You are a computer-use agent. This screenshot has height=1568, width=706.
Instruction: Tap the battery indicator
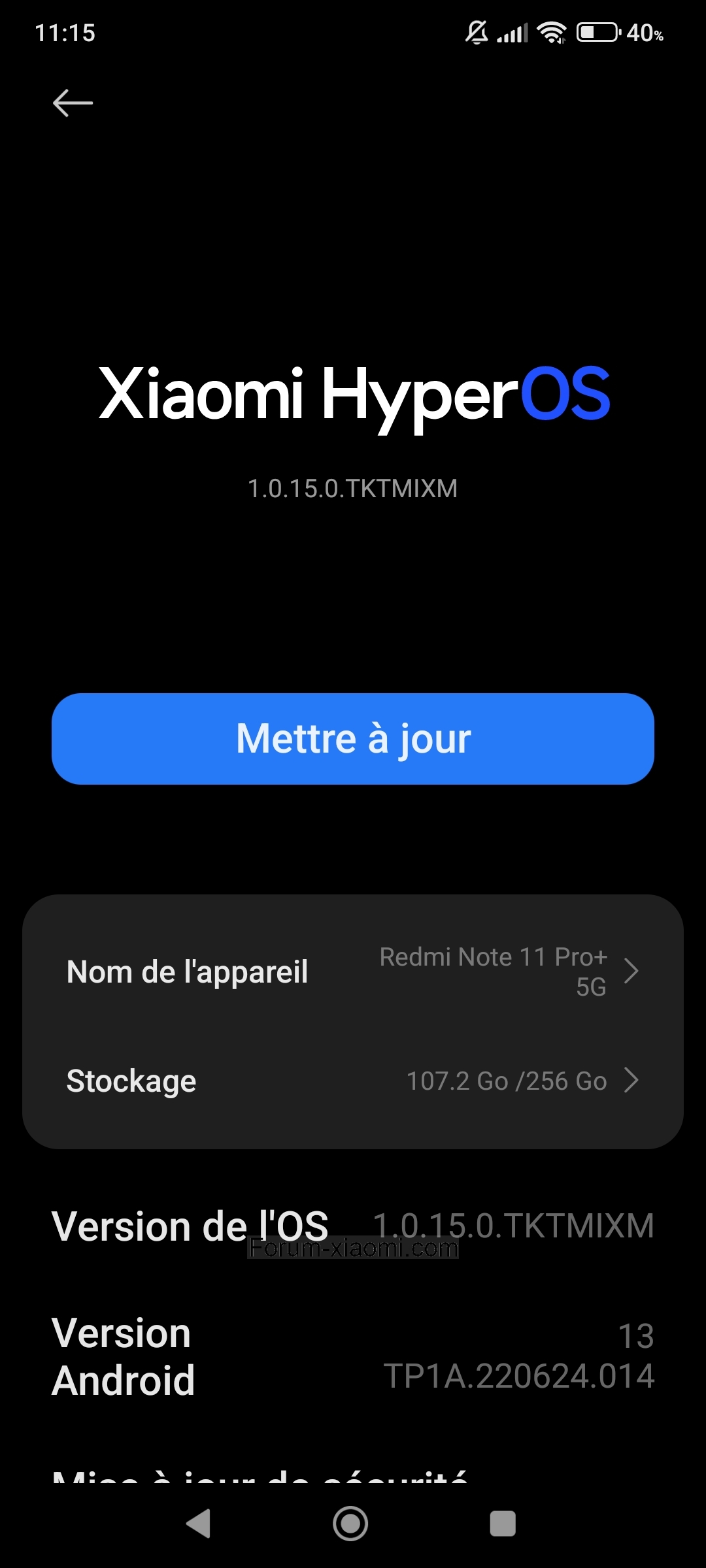(597, 31)
